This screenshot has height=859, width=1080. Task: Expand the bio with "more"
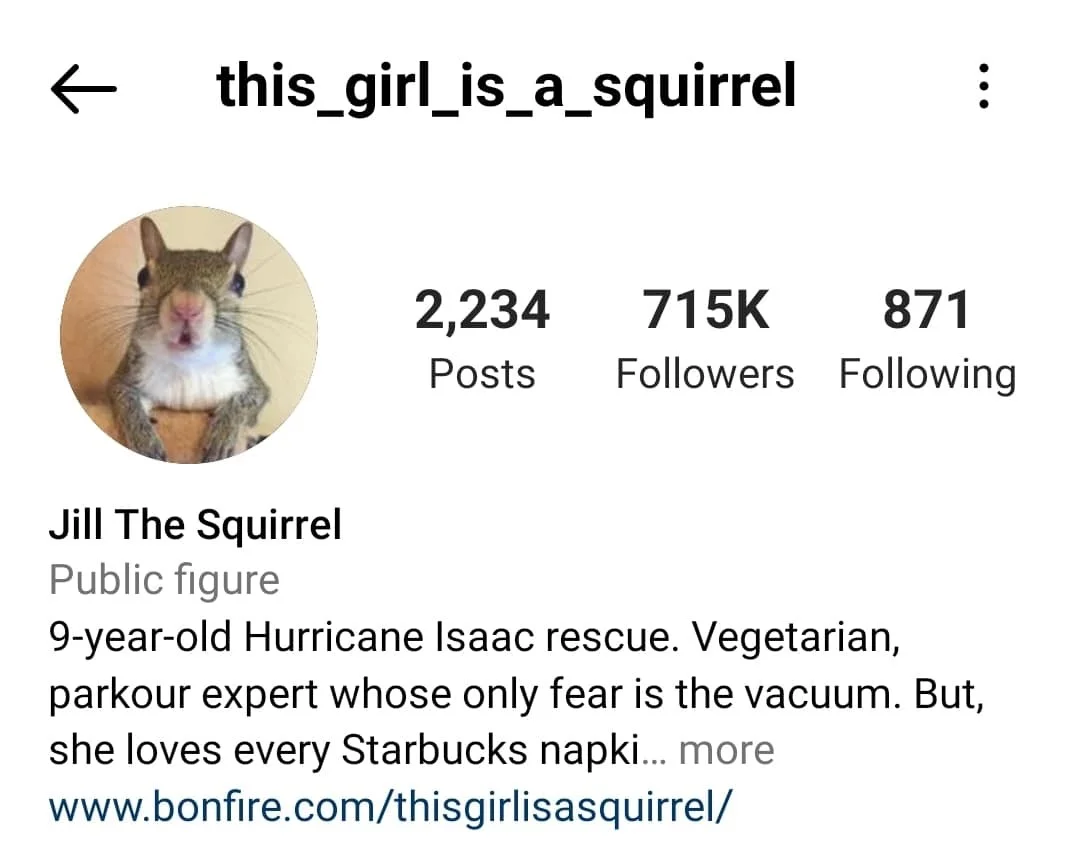click(726, 750)
